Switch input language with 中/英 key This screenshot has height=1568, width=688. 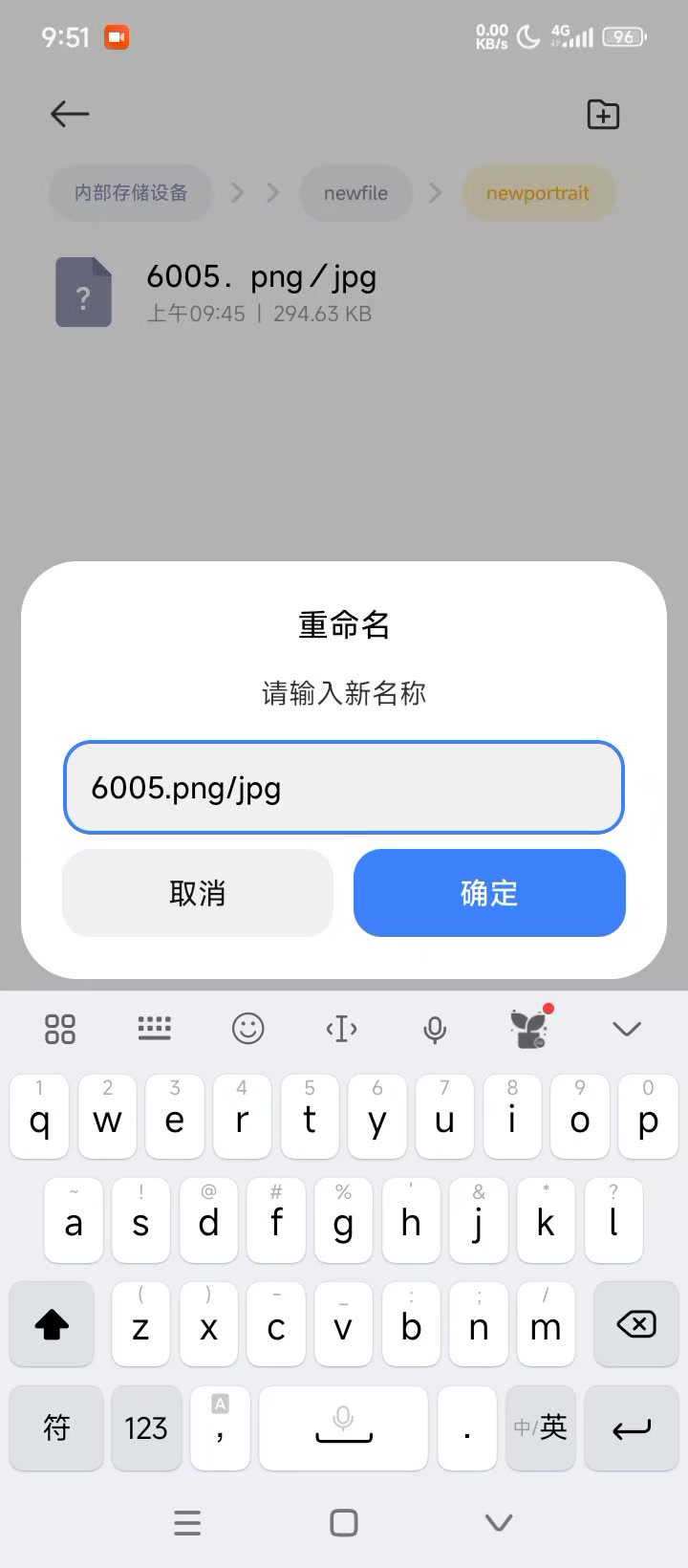pyautogui.click(x=540, y=1428)
